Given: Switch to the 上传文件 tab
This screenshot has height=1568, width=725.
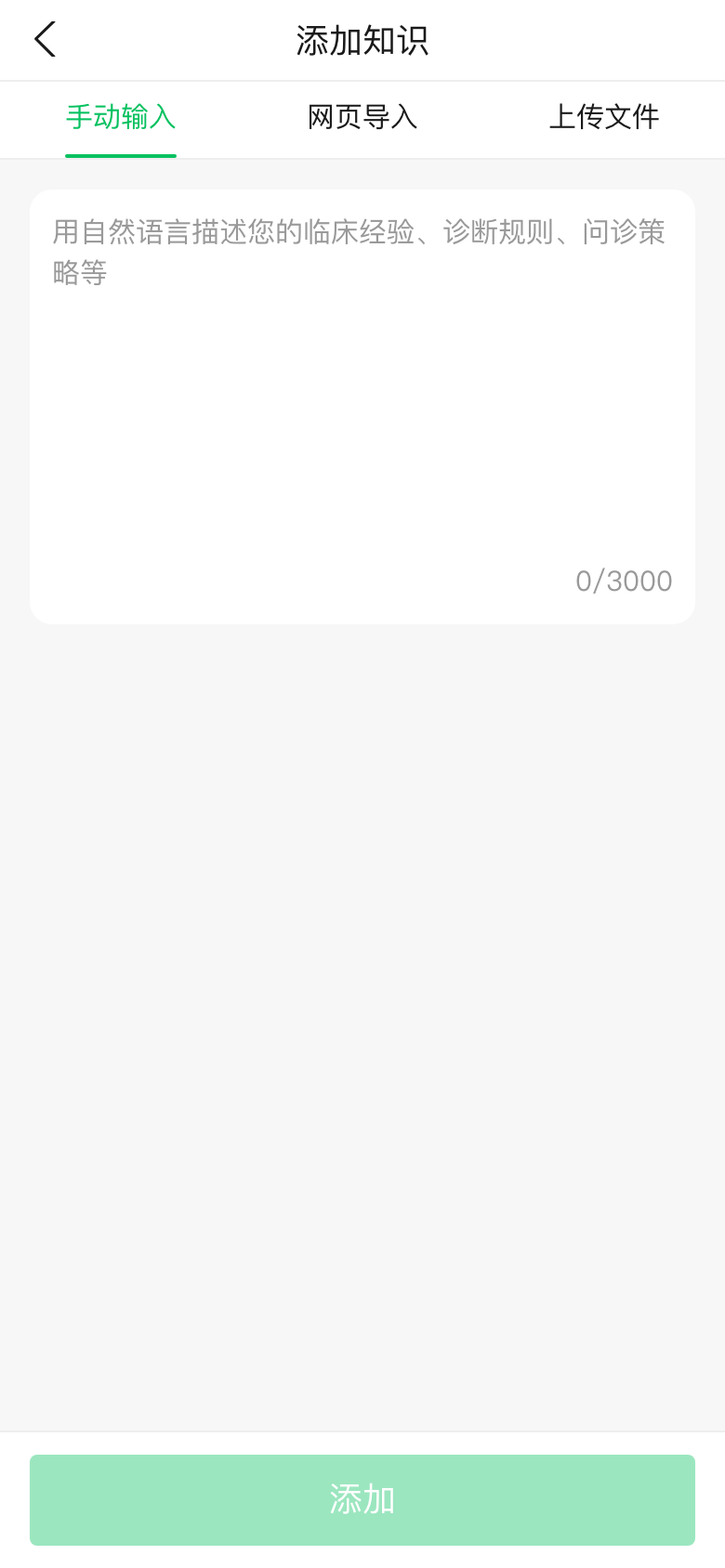Looking at the screenshot, I should (604, 117).
